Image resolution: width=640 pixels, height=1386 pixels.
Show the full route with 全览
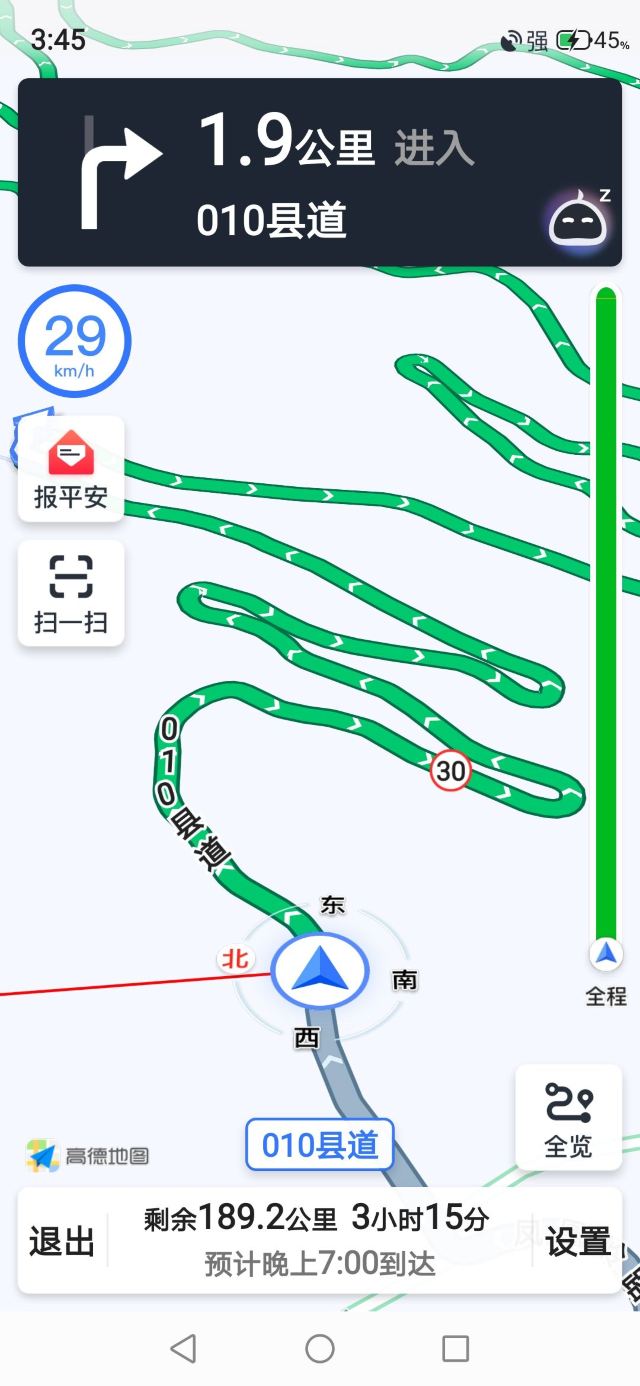click(568, 1118)
